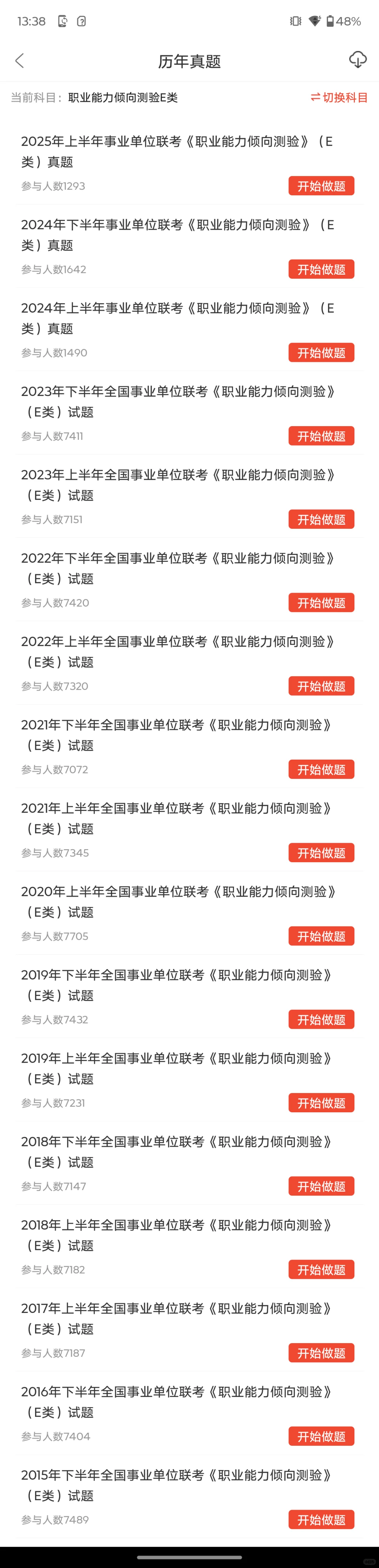Start the 2017年上半年 exam with 开始做题

coord(321,1354)
